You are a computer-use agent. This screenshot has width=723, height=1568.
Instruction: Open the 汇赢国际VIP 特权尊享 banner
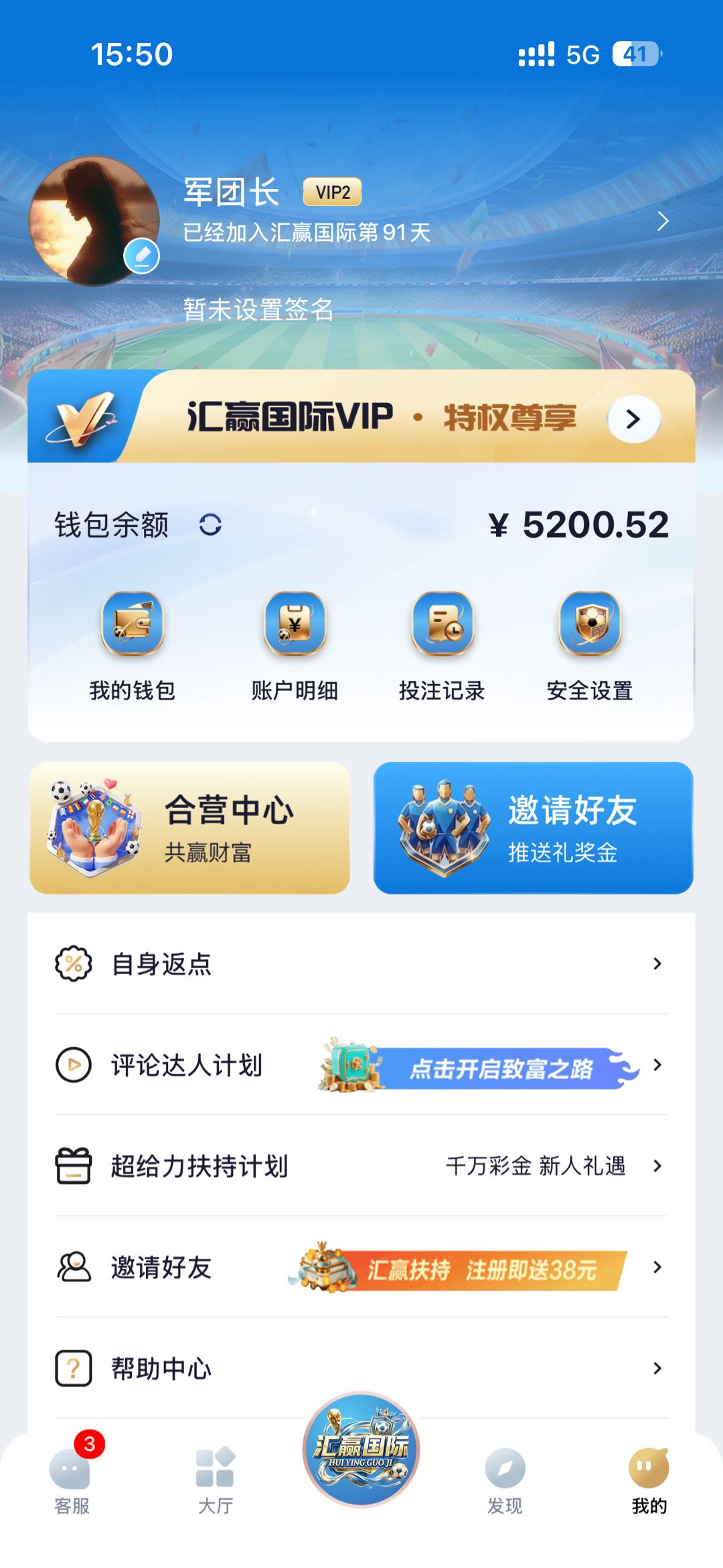click(x=361, y=416)
